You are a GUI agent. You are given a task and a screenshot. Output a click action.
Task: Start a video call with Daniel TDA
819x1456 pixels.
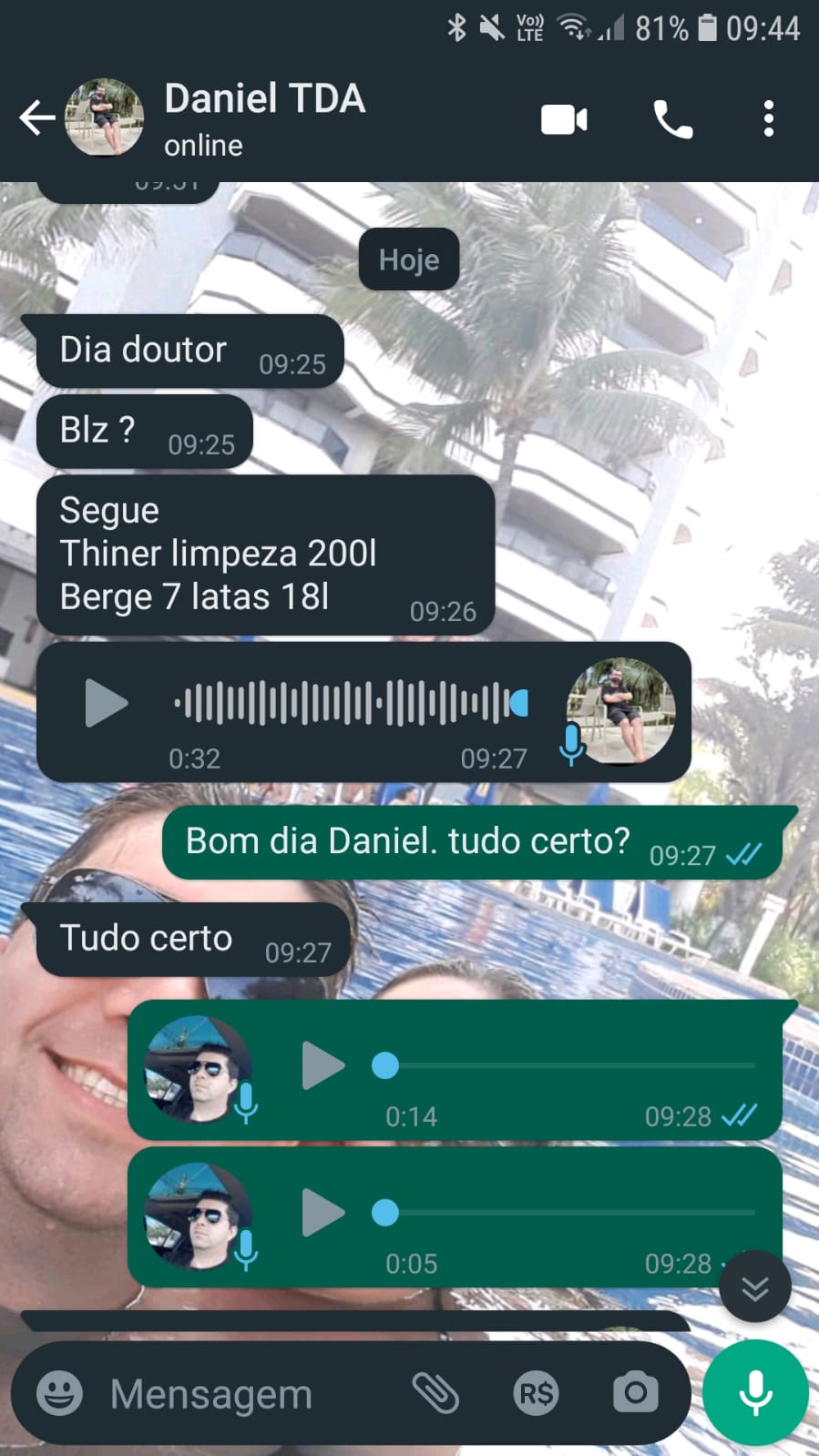[x=564, y=119]
